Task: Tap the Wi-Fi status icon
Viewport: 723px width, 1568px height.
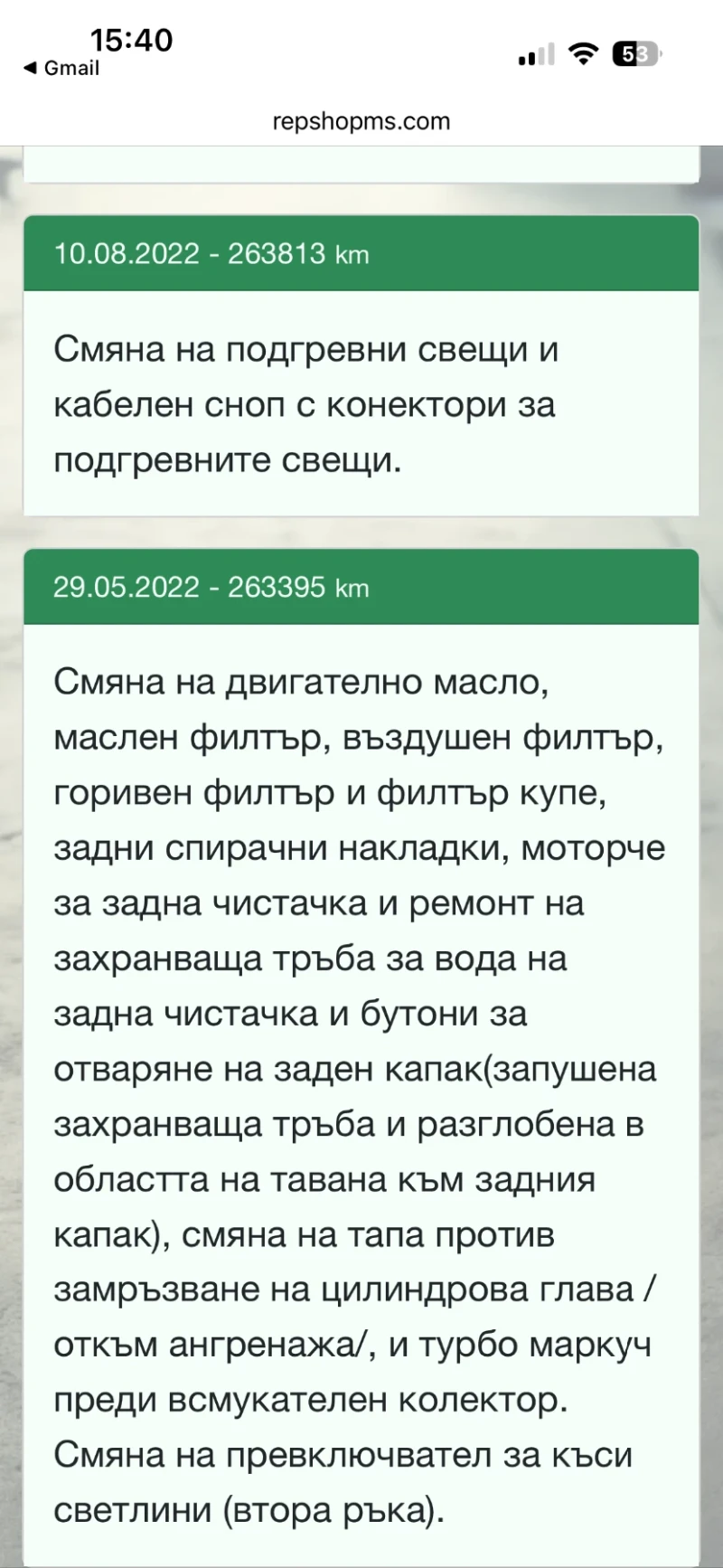Action: (x=584, y=54)
